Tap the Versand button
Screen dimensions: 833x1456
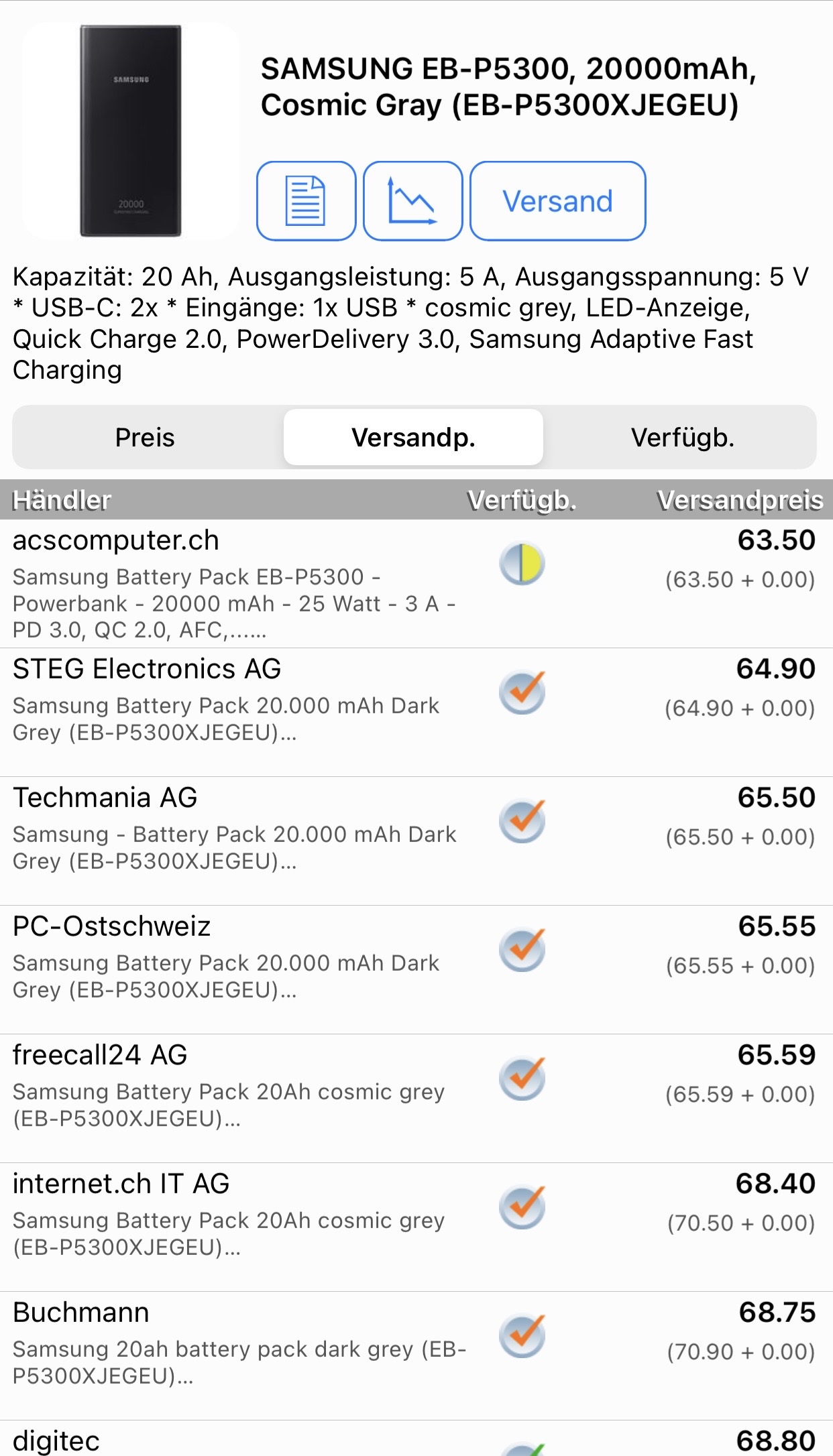click(557, 200)
